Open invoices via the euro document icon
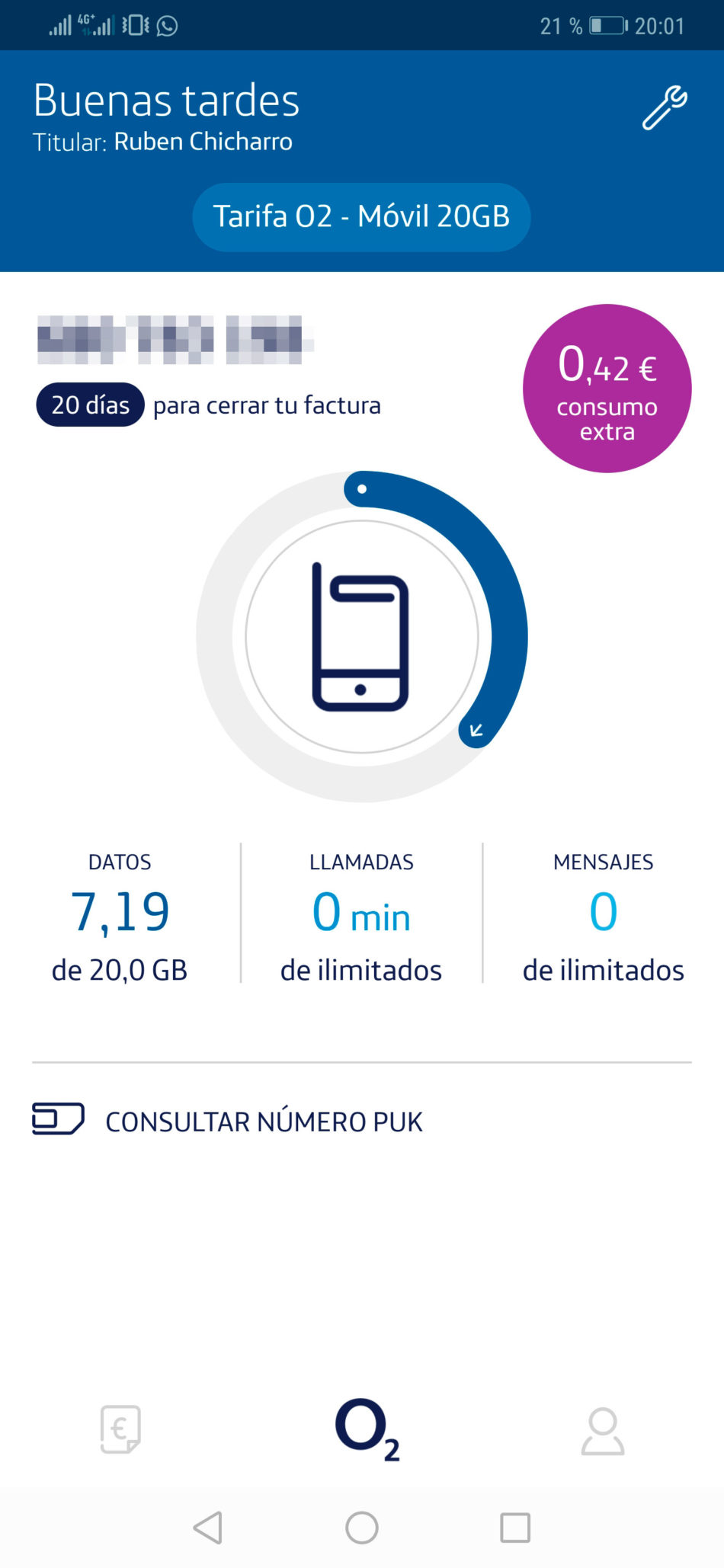The image size is (724, 1568). click(x=119, y=1430)
